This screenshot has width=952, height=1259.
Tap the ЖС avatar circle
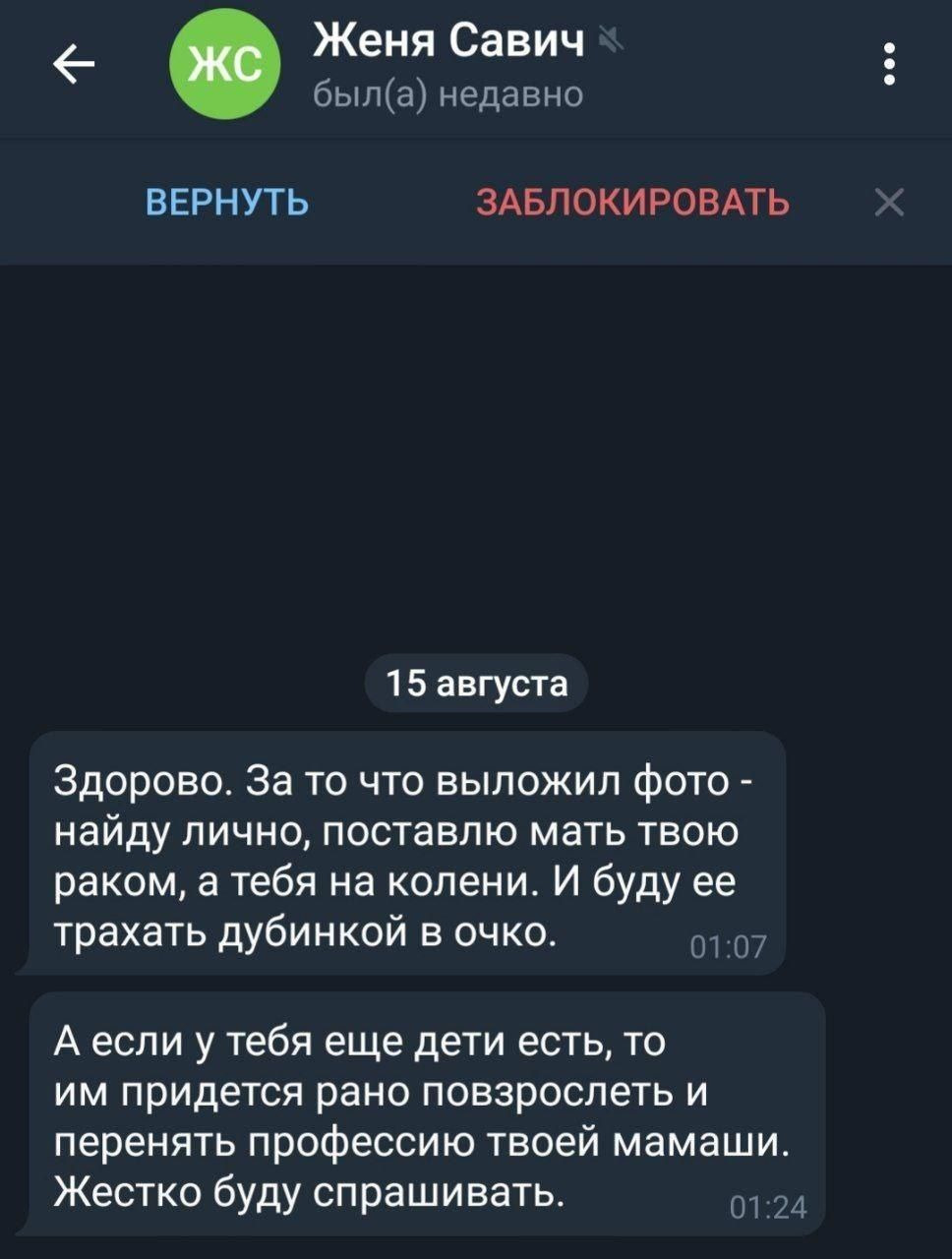pyautogui.click(x=225, y=66)
